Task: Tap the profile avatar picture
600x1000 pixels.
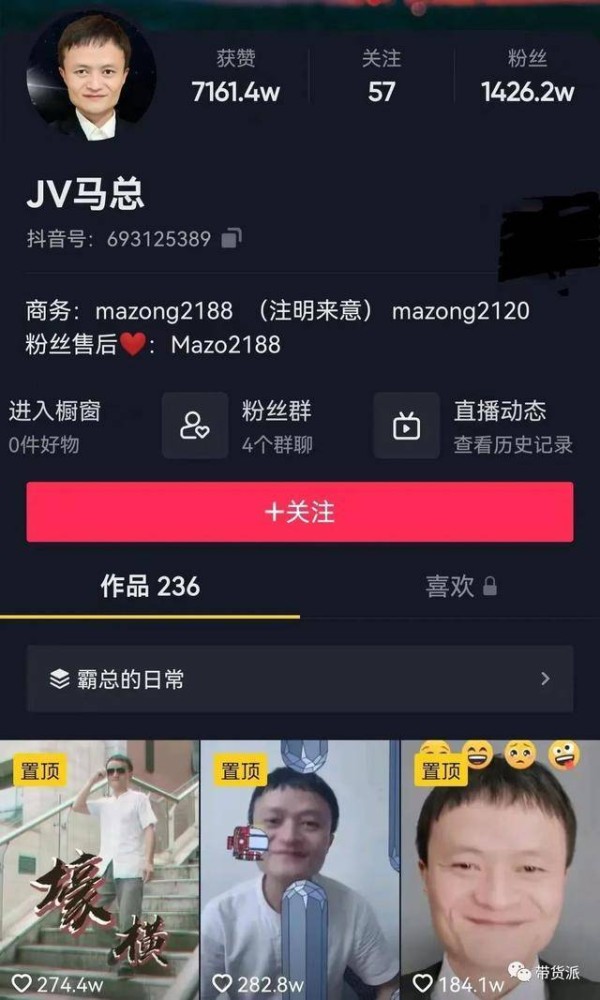Action: [91, 75]
